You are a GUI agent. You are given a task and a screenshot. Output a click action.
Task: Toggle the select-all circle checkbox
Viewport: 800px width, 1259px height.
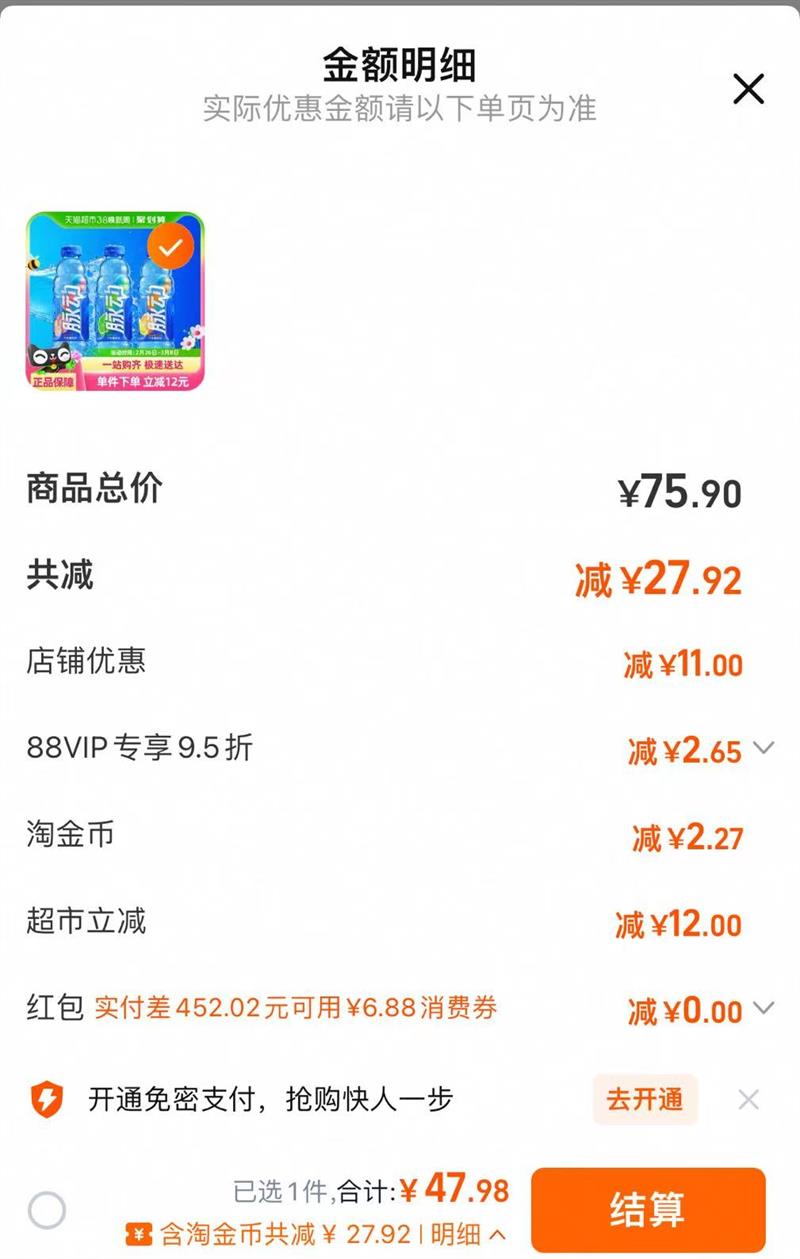(47, 1210)
